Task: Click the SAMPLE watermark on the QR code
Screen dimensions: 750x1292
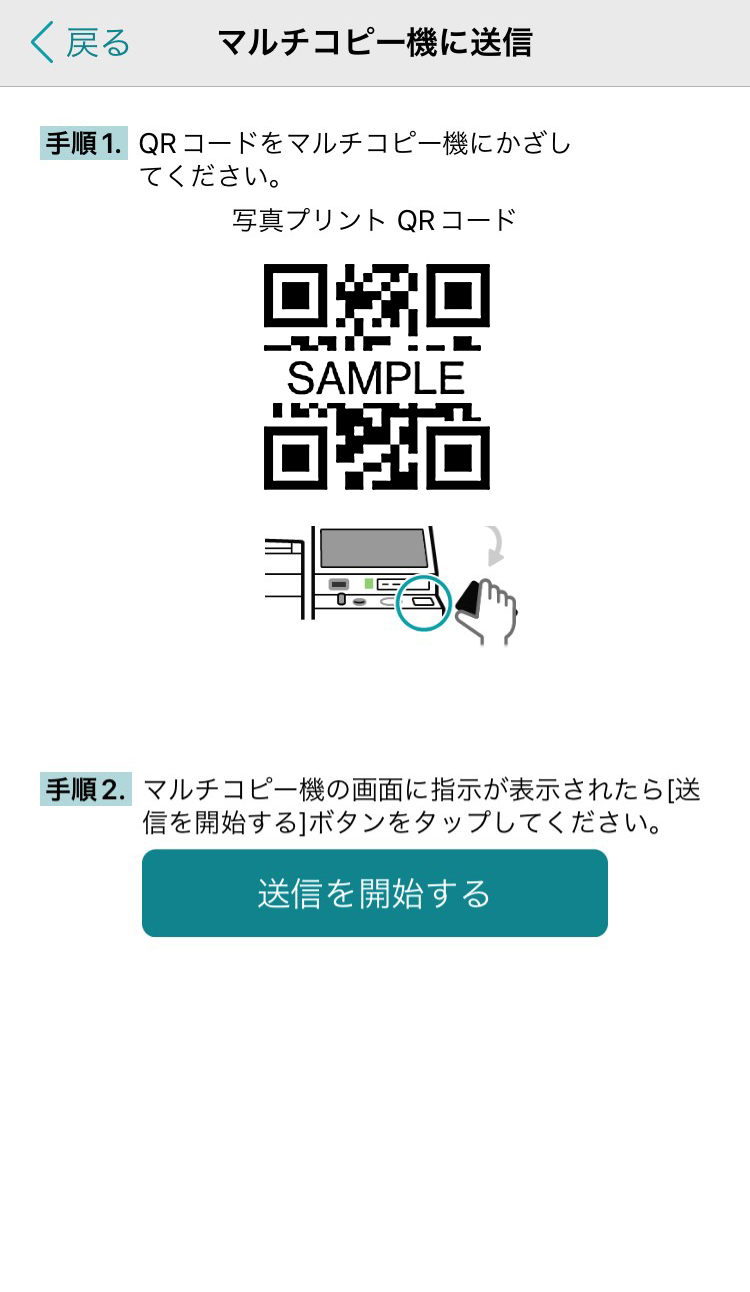Action: coord(375,380)
